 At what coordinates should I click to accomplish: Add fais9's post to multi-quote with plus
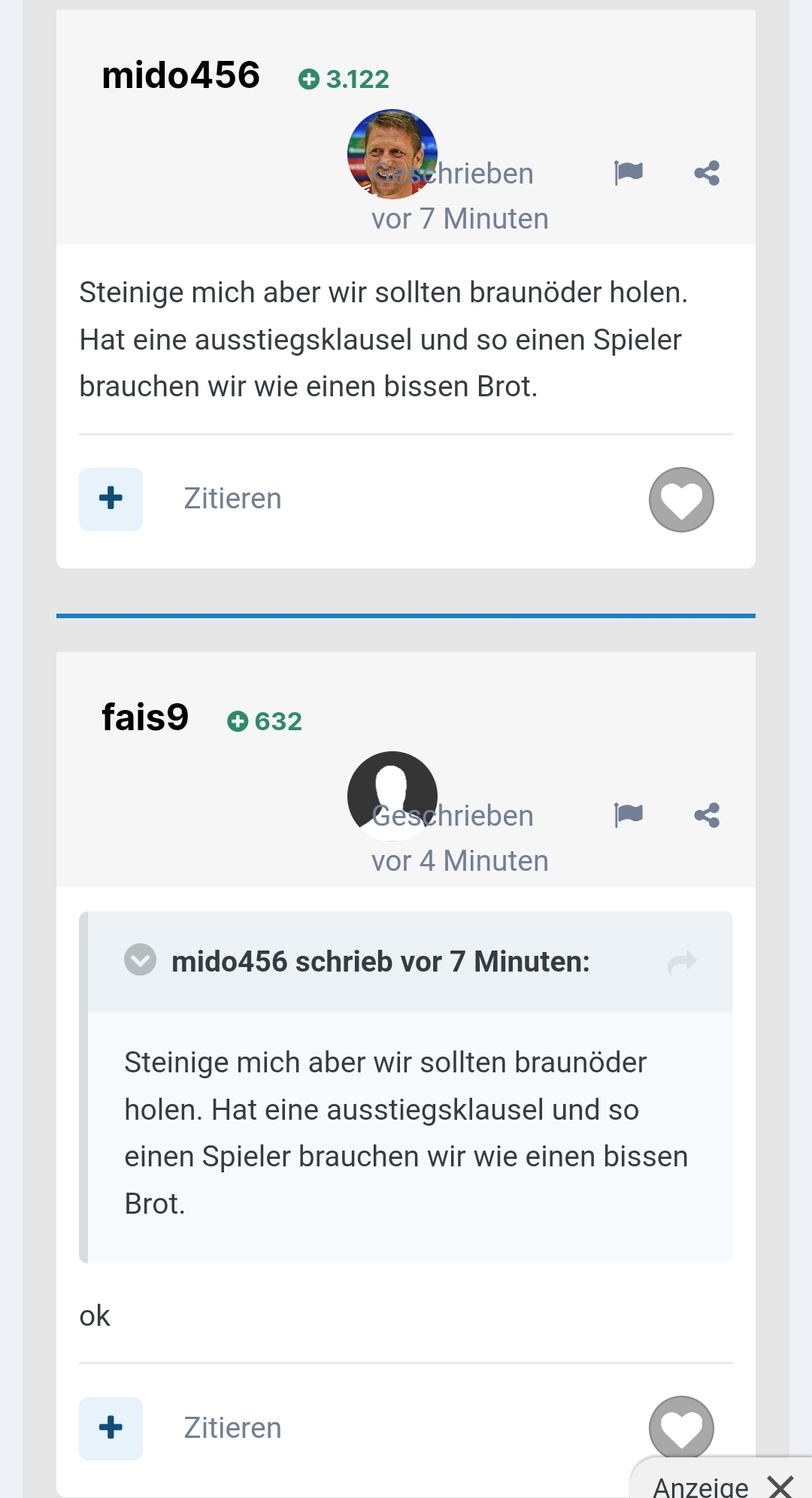coord(111,1428)
